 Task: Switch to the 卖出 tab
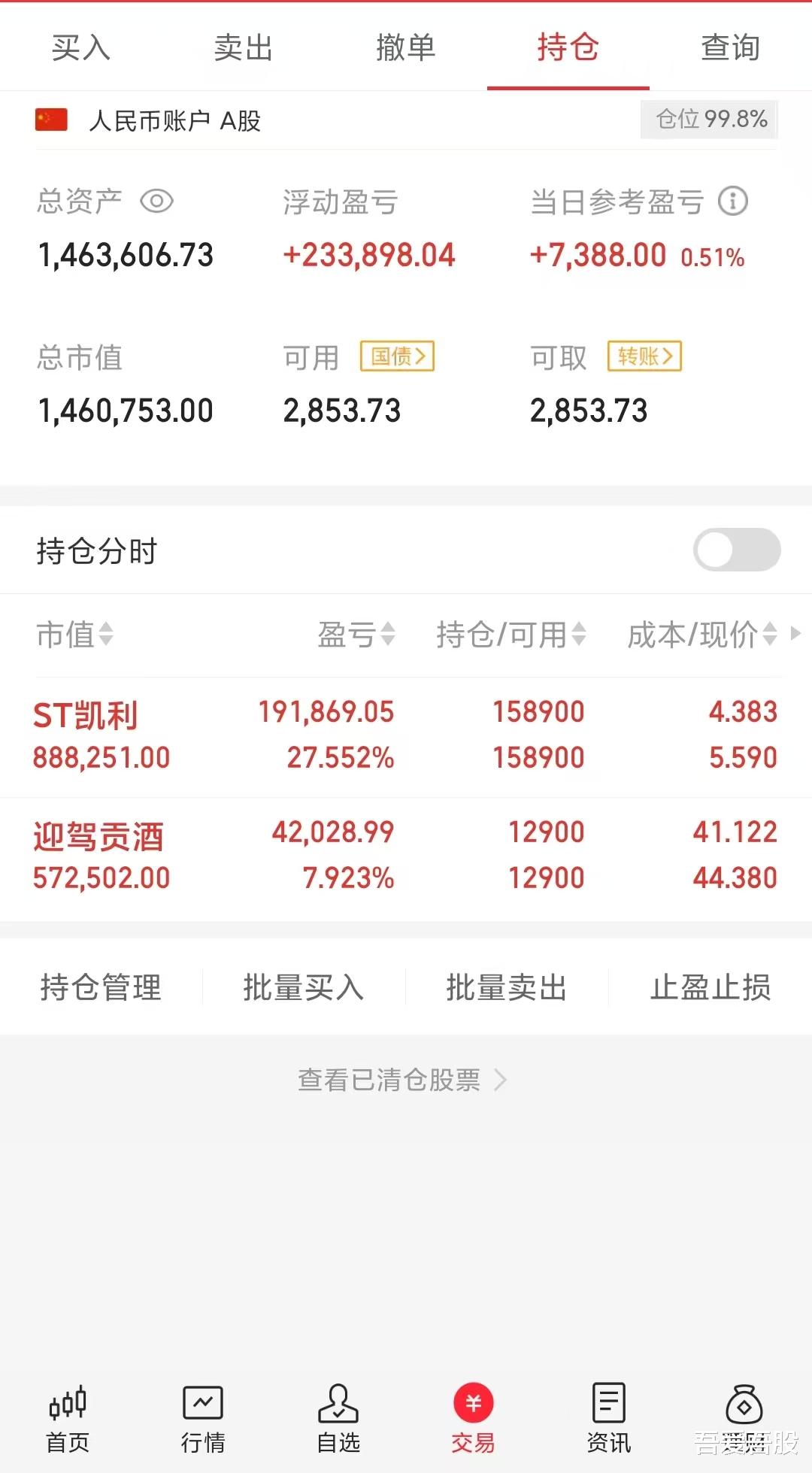tap(243, 48)
